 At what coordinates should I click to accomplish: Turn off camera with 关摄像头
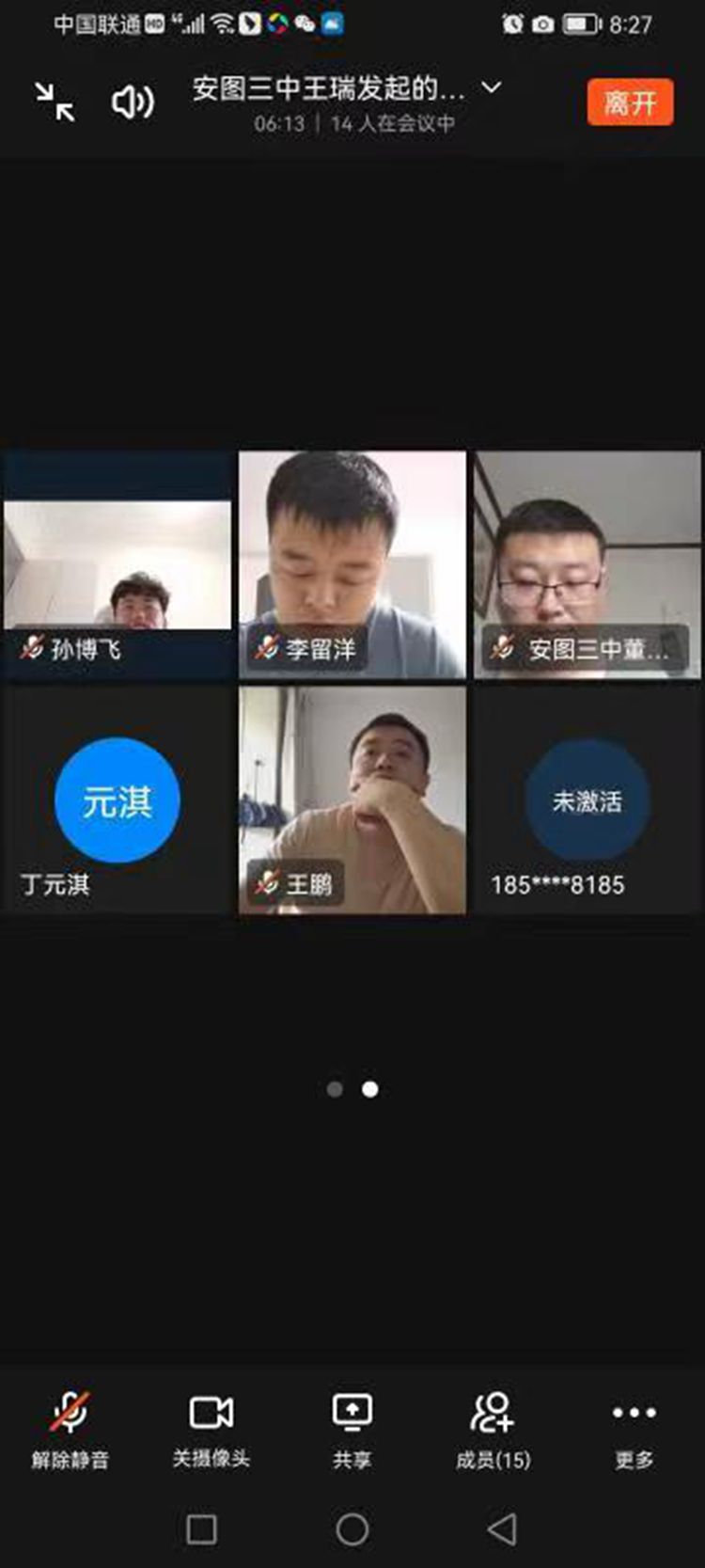(x=211, y=1430)
